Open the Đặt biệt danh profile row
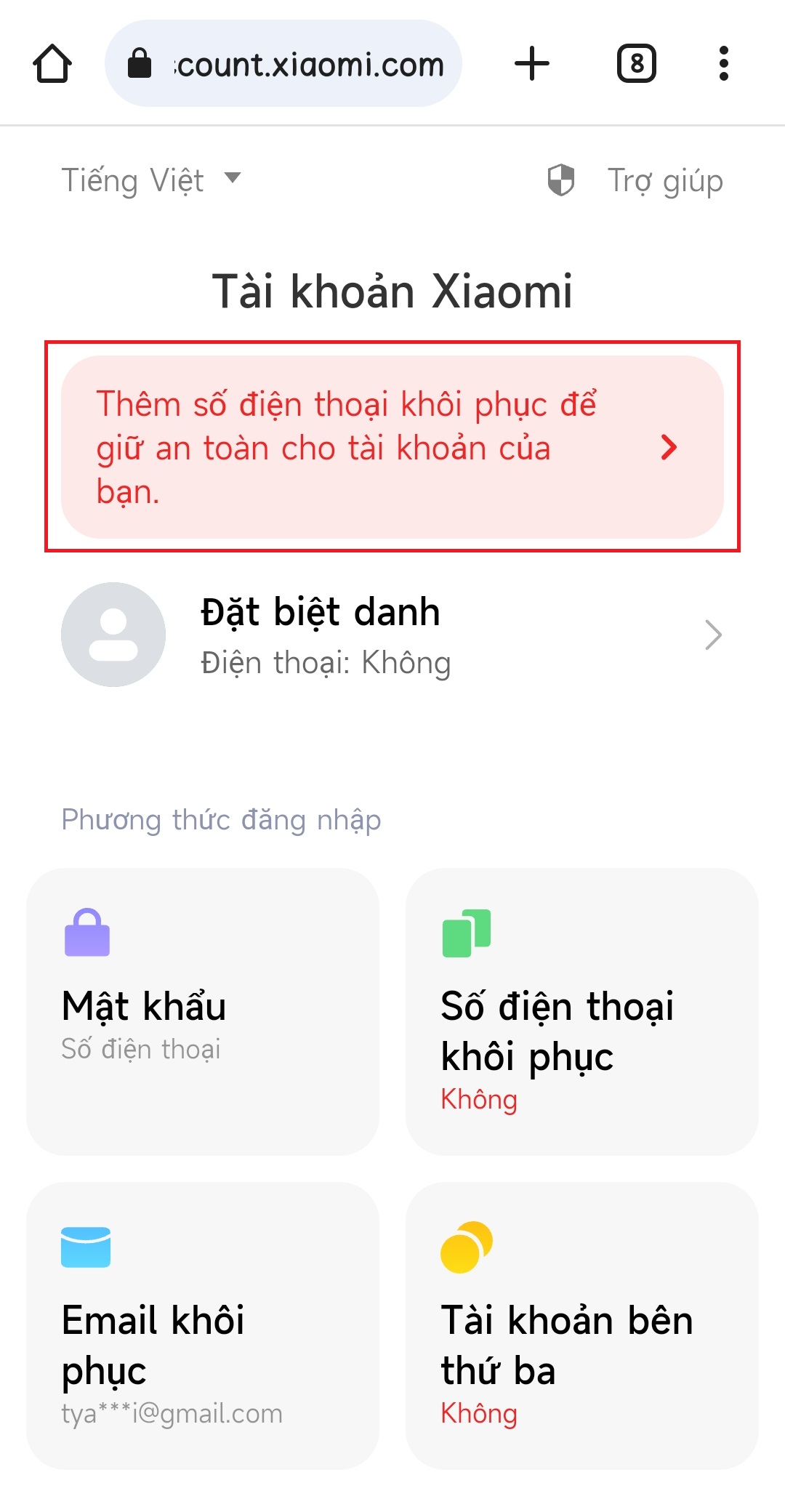This screenshot has height=1512, width=785. point(392,635)
